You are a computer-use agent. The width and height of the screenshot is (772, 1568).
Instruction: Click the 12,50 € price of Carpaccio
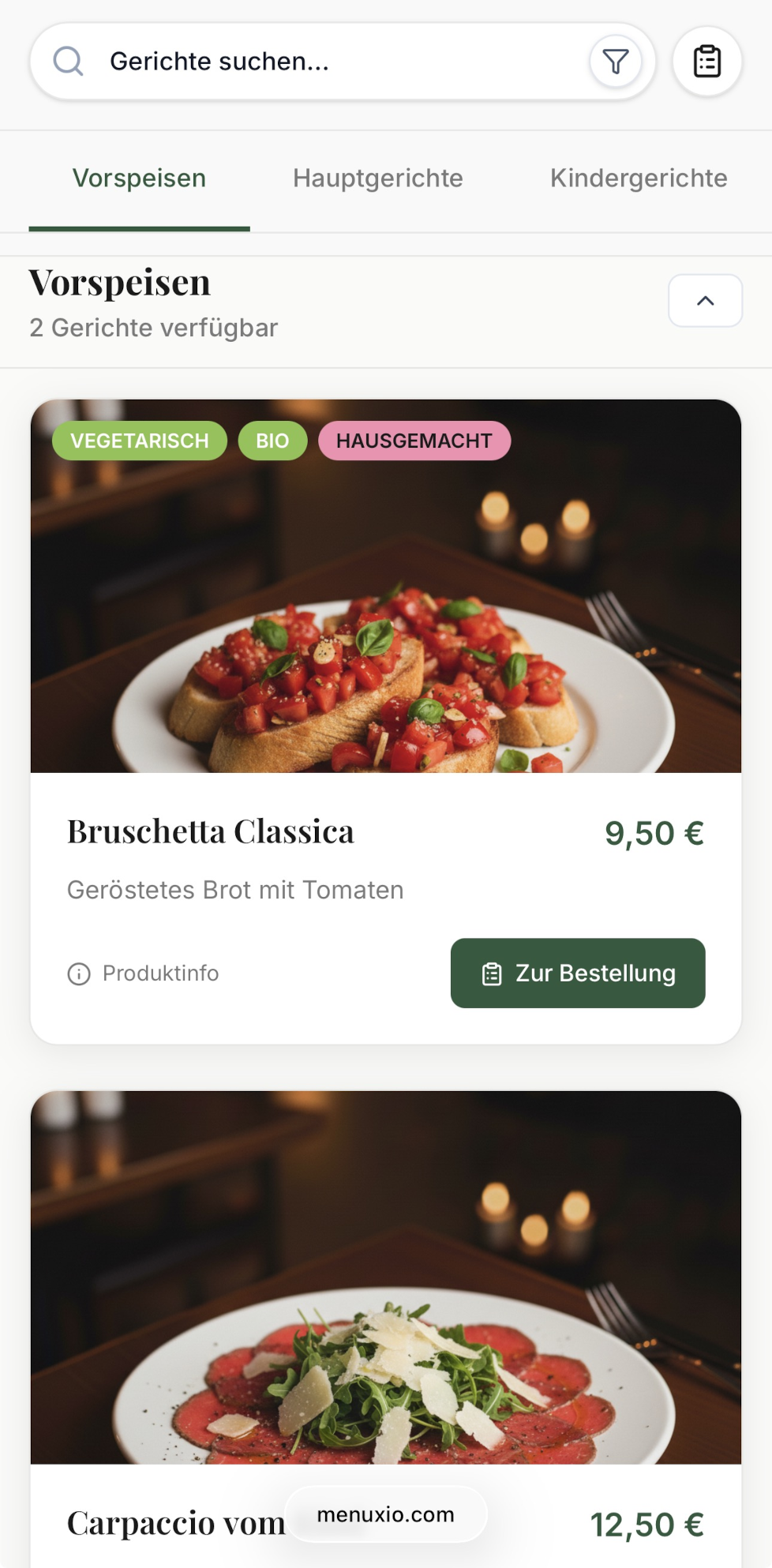[646, 1524]
